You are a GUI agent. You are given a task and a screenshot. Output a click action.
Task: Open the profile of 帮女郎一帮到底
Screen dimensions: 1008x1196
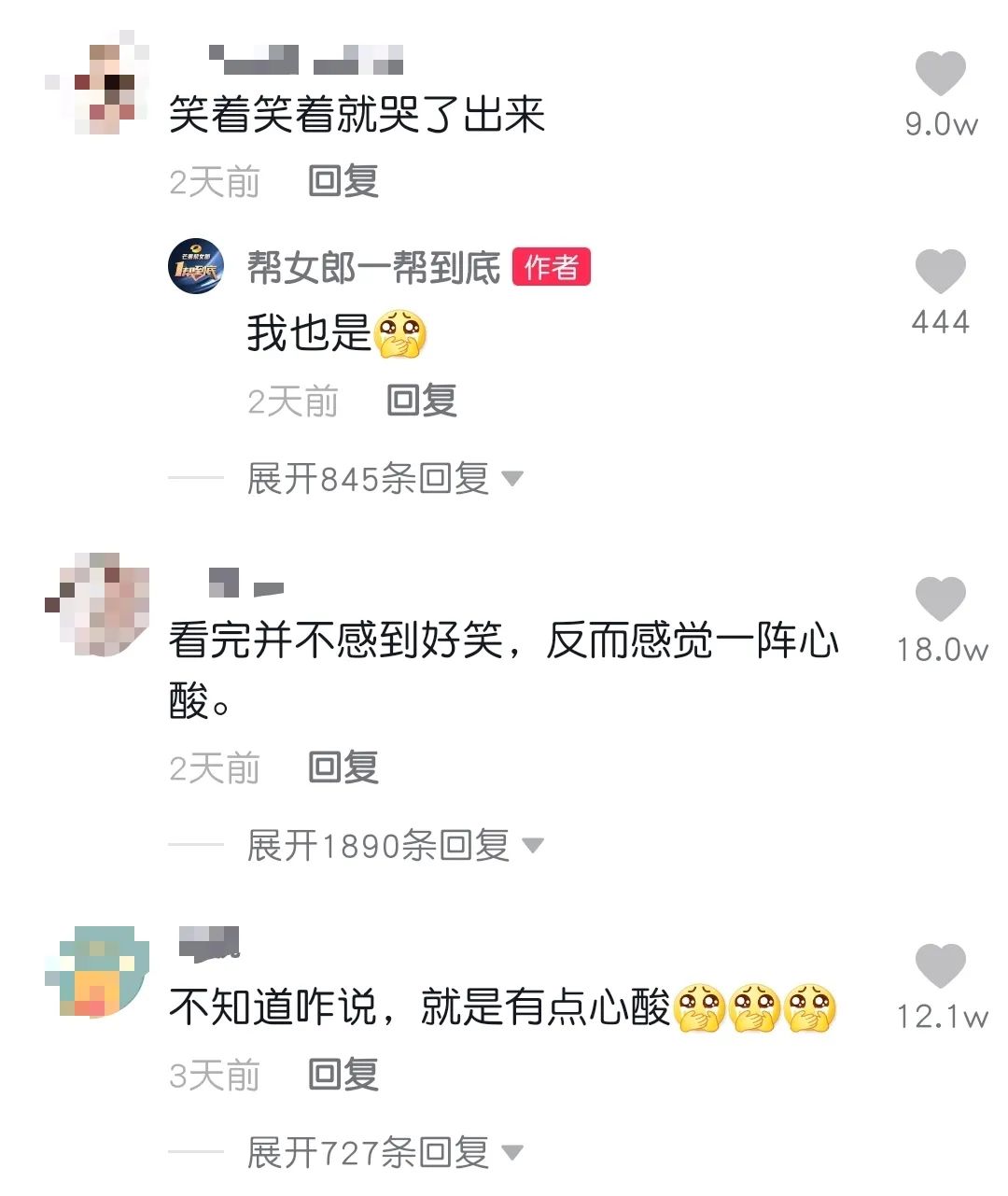click(197, 267)
